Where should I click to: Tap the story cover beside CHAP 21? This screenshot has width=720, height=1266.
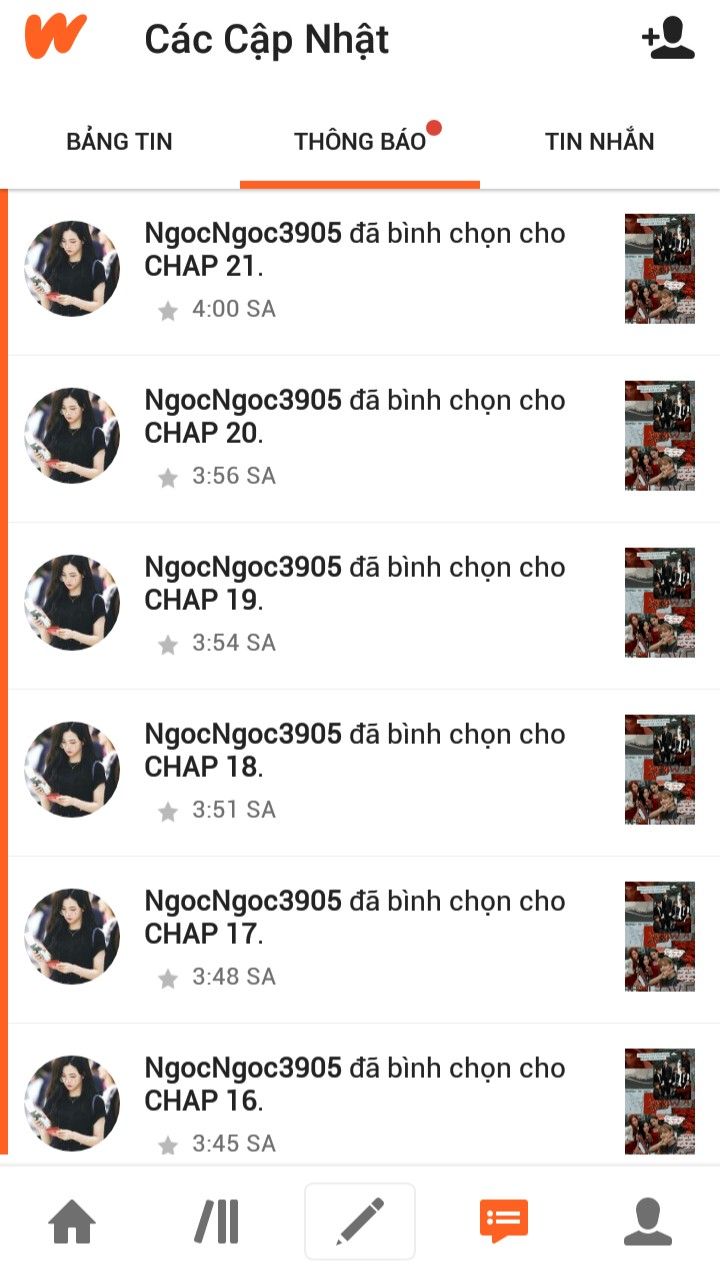(659, 269)
